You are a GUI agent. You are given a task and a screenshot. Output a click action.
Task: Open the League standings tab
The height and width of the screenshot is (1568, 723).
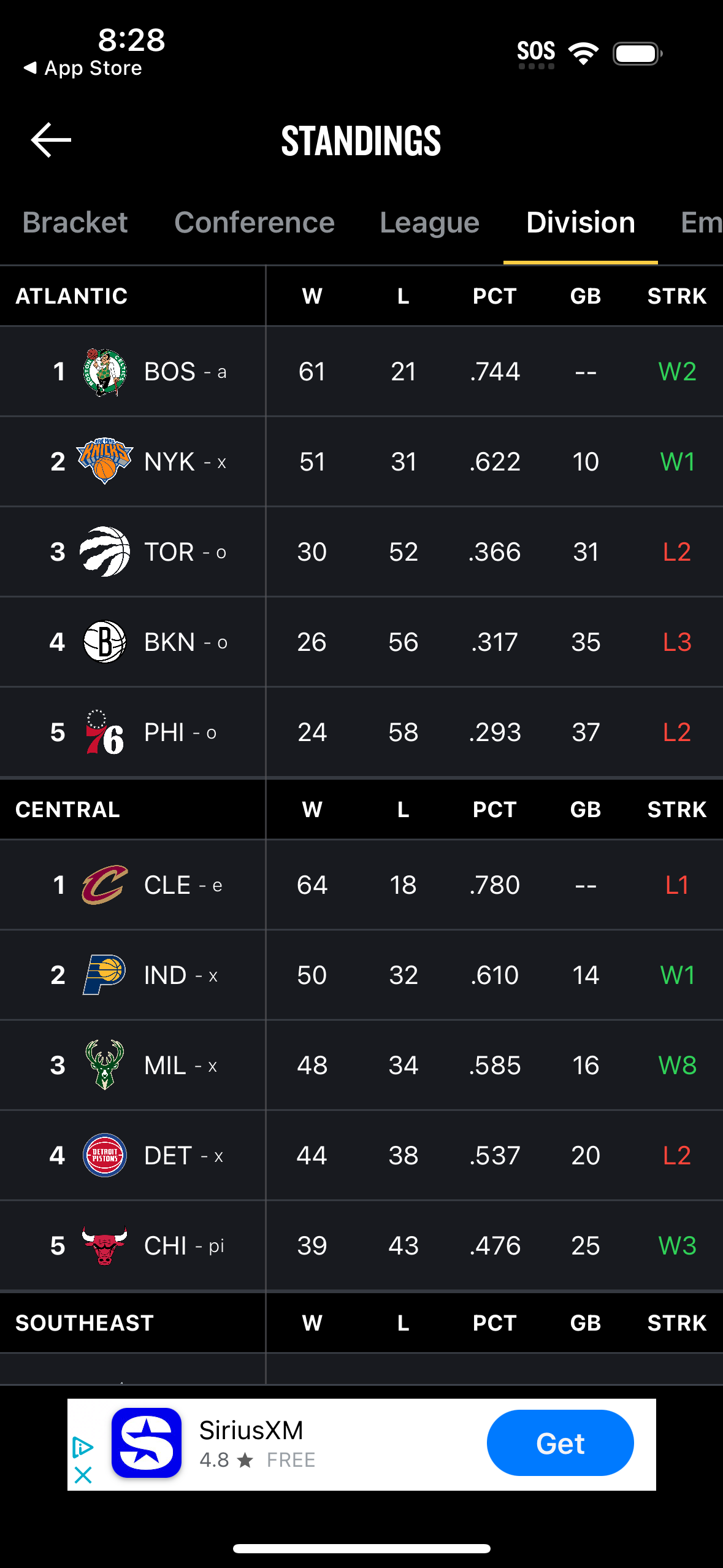click(x=429, y=222)
